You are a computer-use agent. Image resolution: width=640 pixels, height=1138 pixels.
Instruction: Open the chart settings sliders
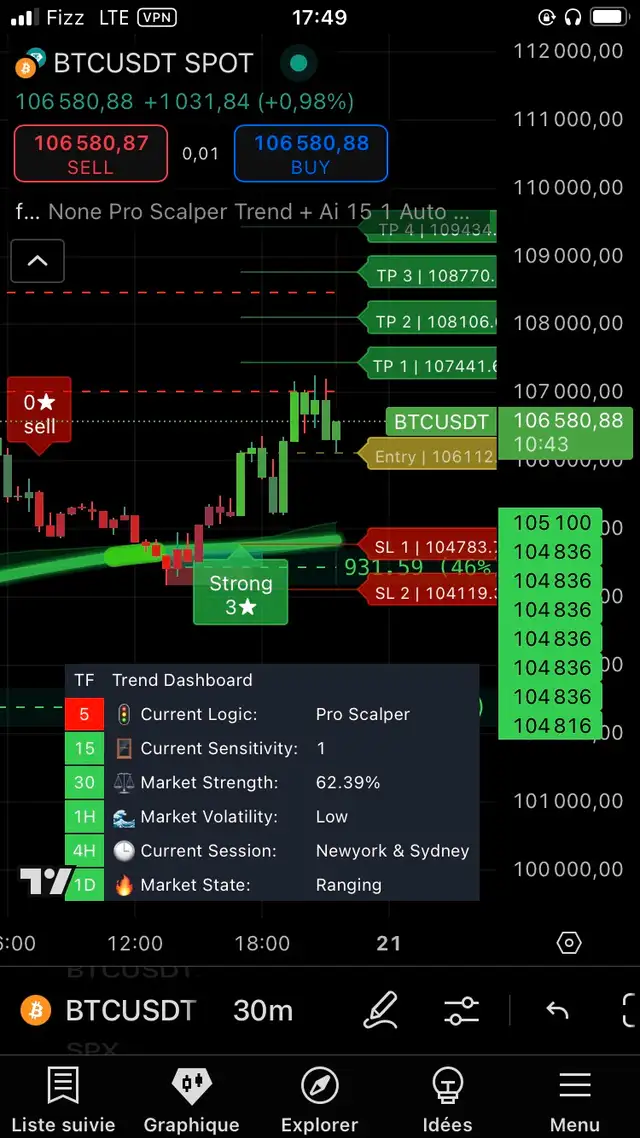461,1010
